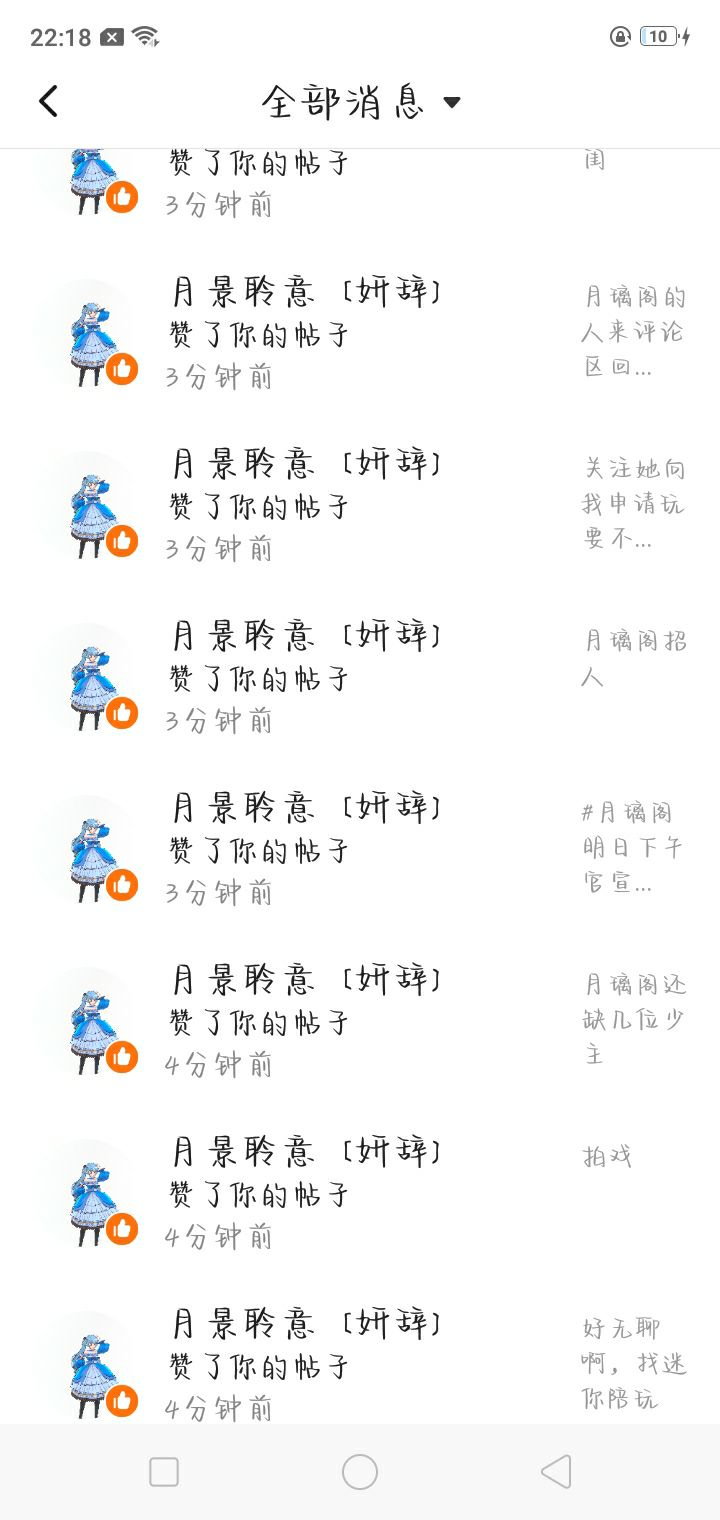Image resolution: width=720 pixels, height=1520 pixels.
Task: Open the like notification for post 拍戏
Action: [360, 1194]
